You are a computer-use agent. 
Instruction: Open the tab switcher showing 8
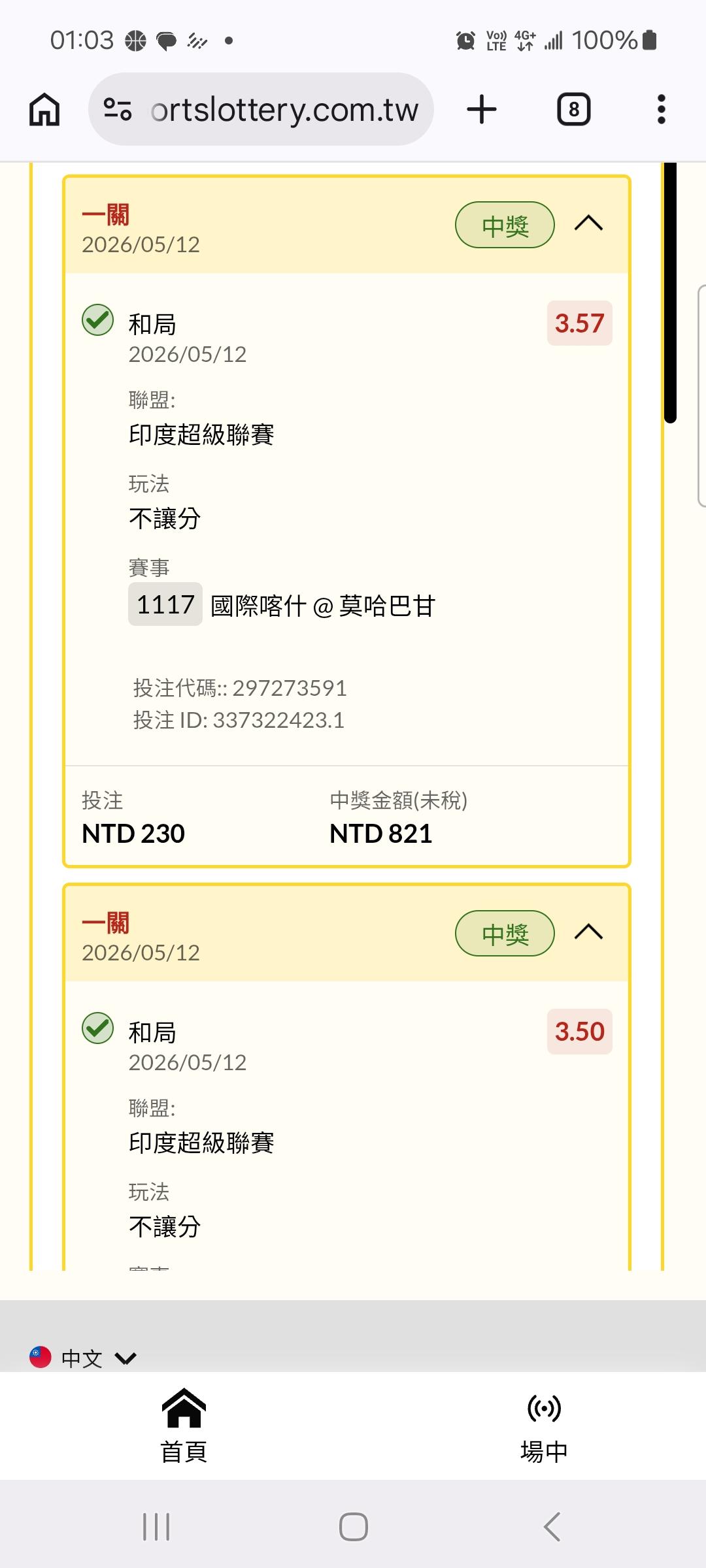click(573, 109)
